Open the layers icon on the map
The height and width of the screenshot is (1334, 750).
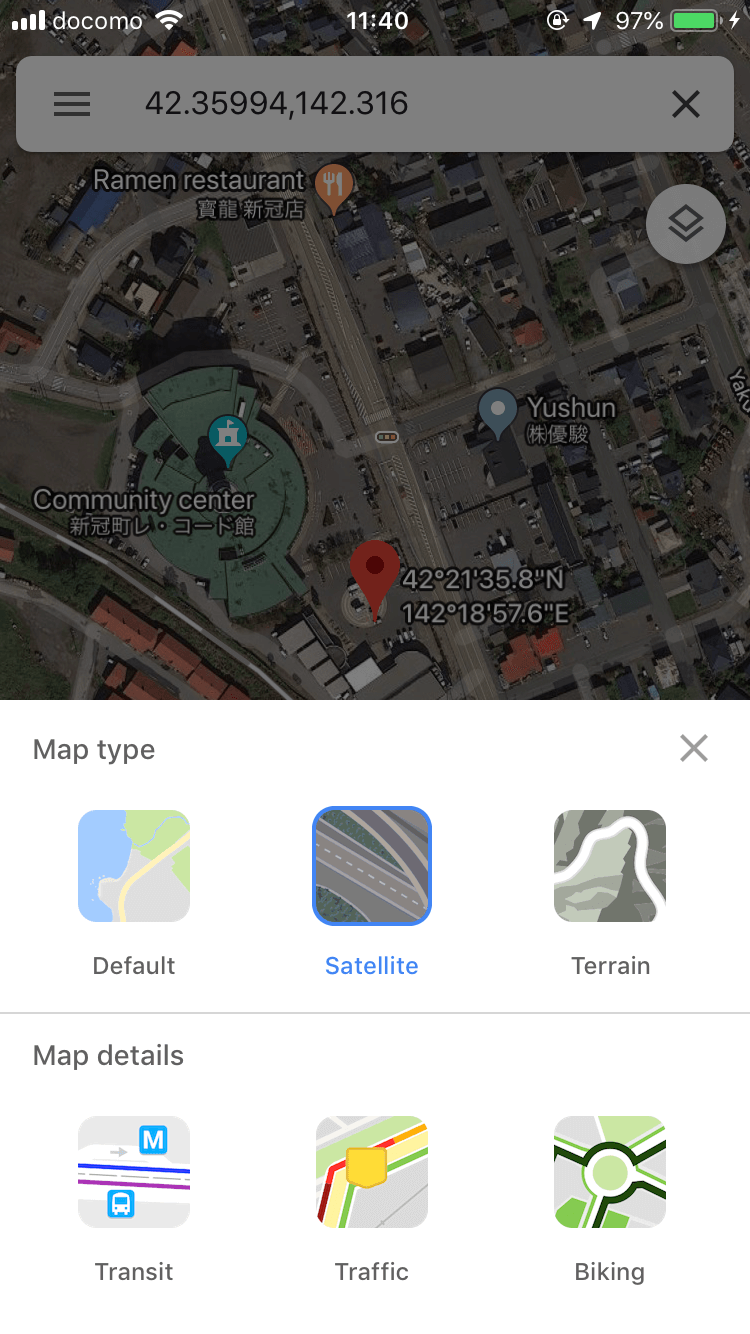click(686, 223)
